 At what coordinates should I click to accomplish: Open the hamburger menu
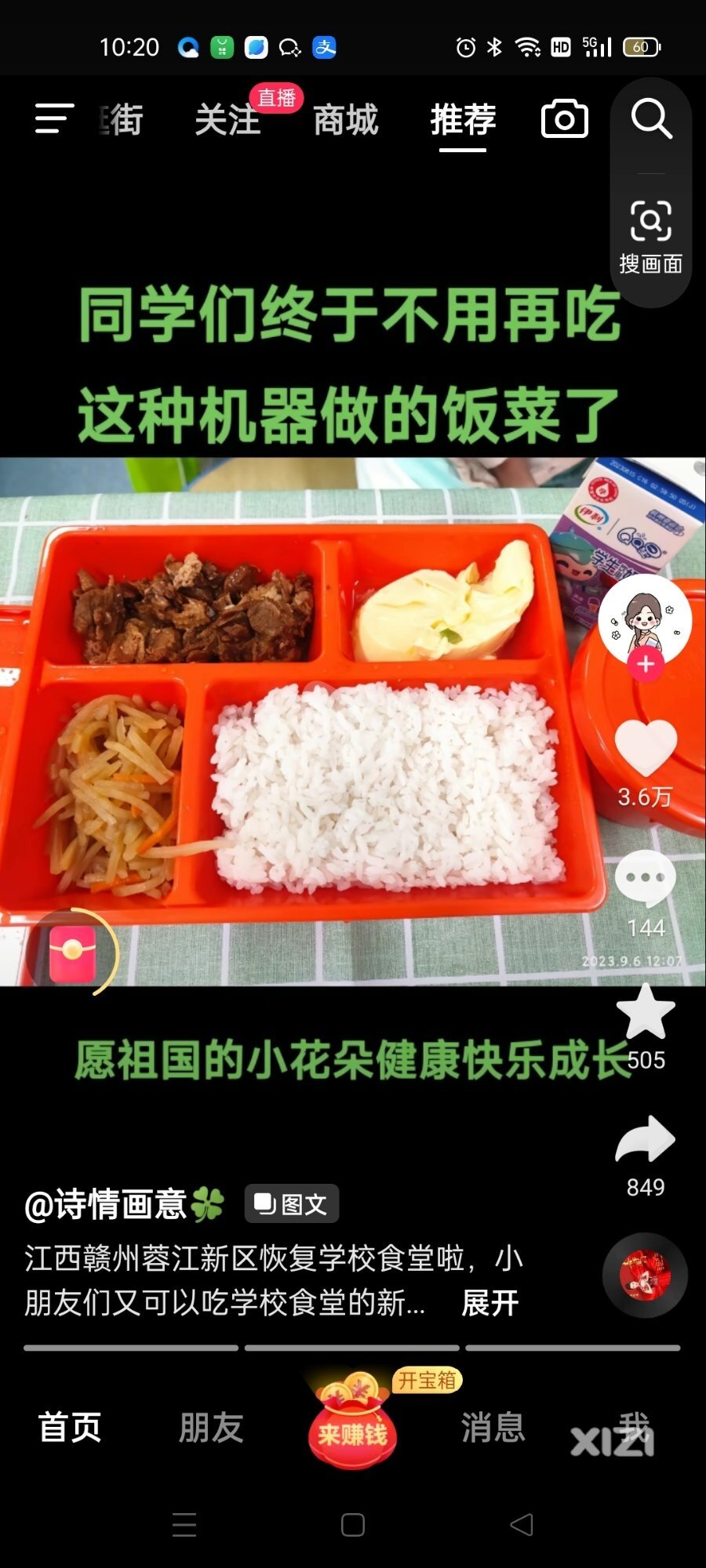pos(54,119)
